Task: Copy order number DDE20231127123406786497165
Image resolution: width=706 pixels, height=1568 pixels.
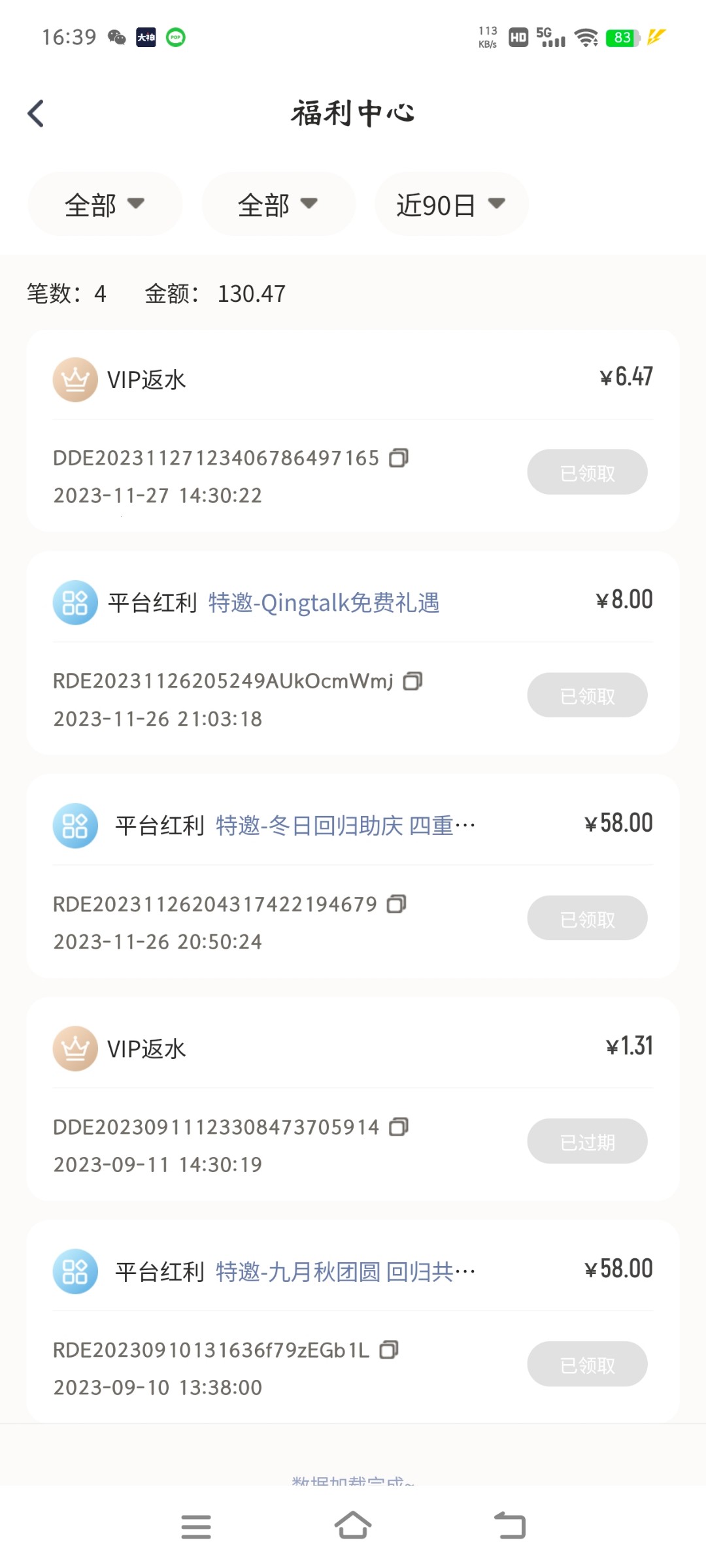Action: click(x=399, y=458)
